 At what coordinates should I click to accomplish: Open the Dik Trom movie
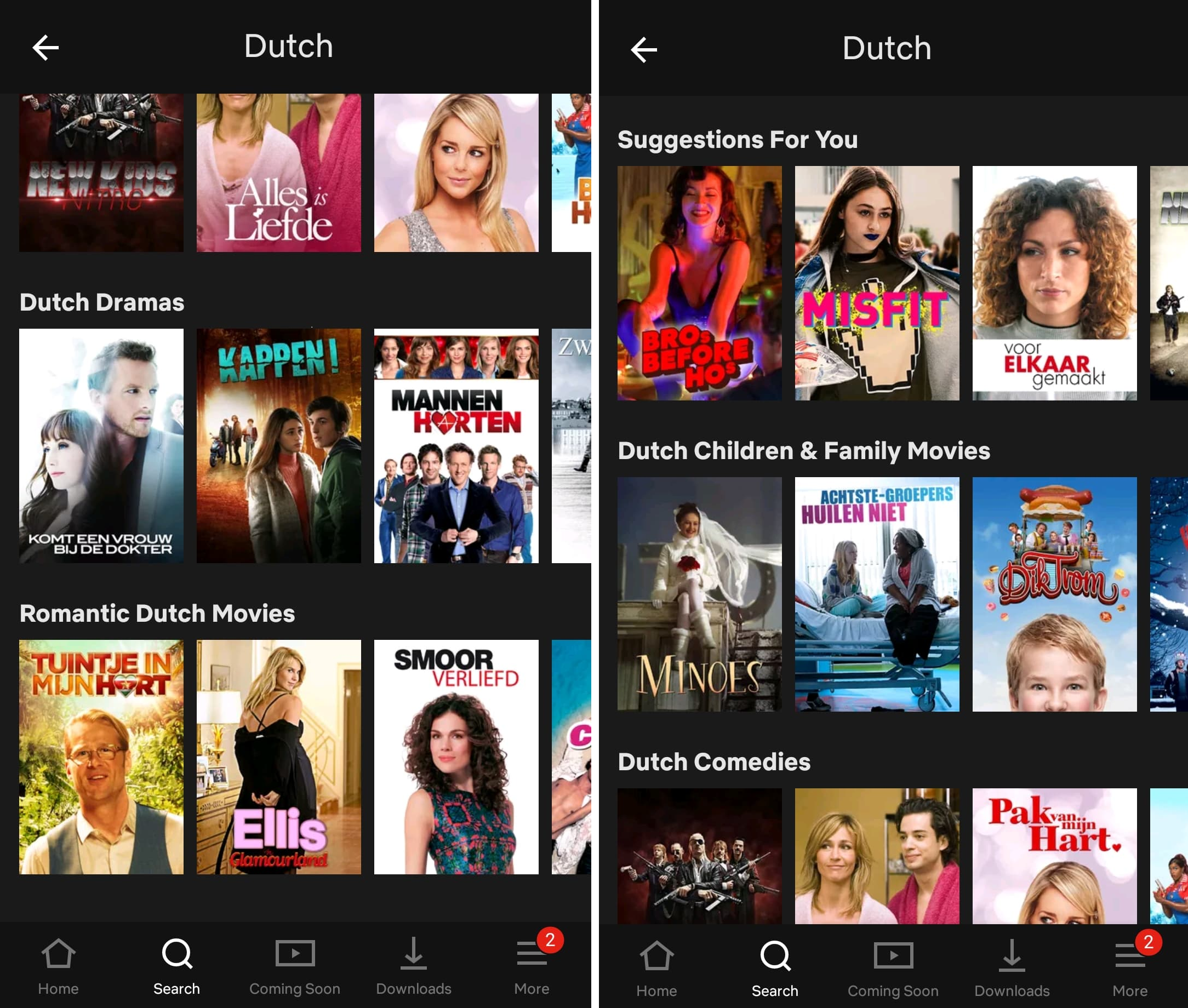(1054, 594)
